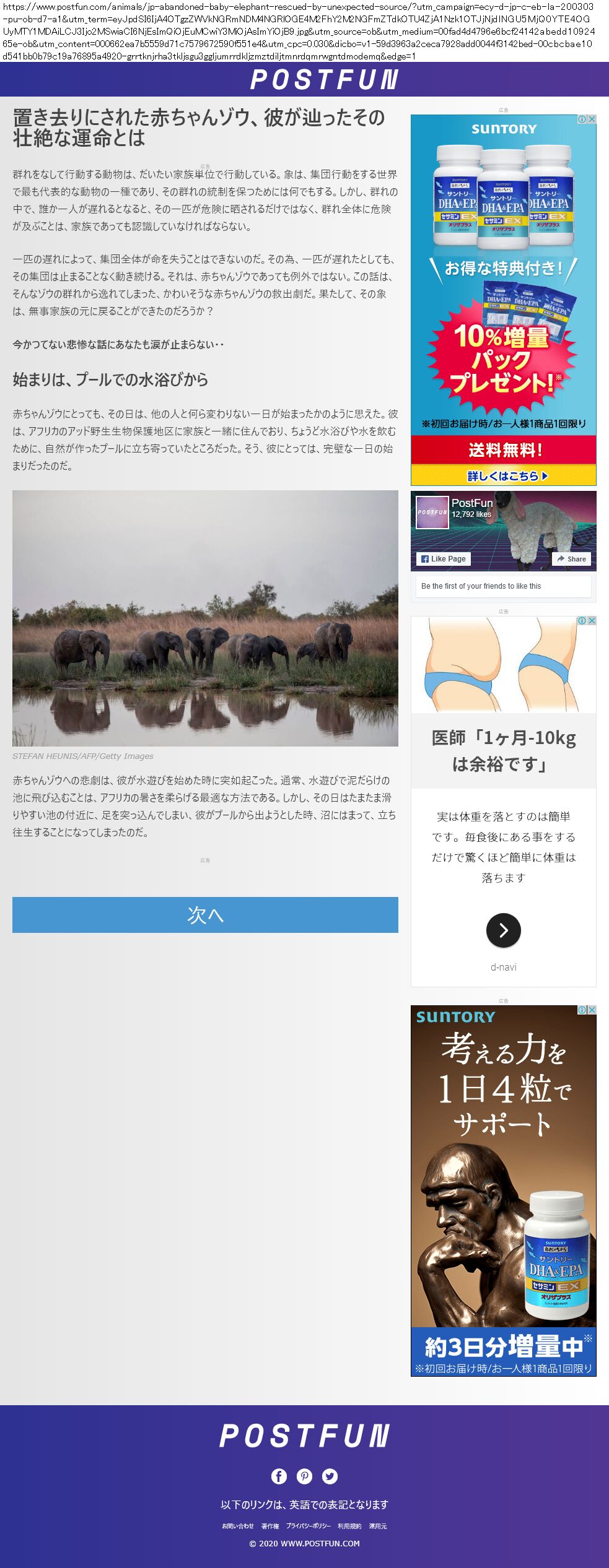This screenshot has width=609, height=1568.
Task: Share the PostFun page on Facebook
Action: coord(571,559)
